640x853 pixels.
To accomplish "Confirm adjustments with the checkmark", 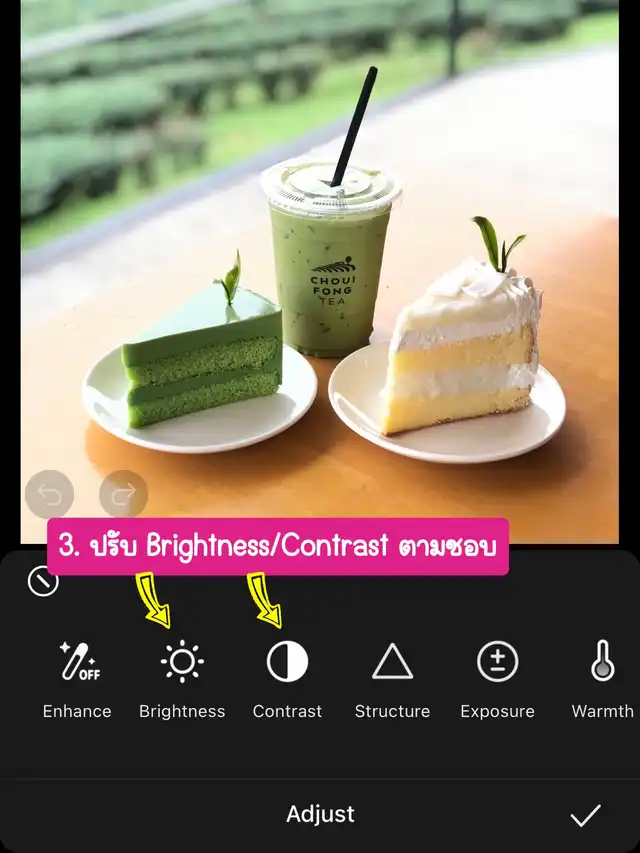I will pos(585,815).
